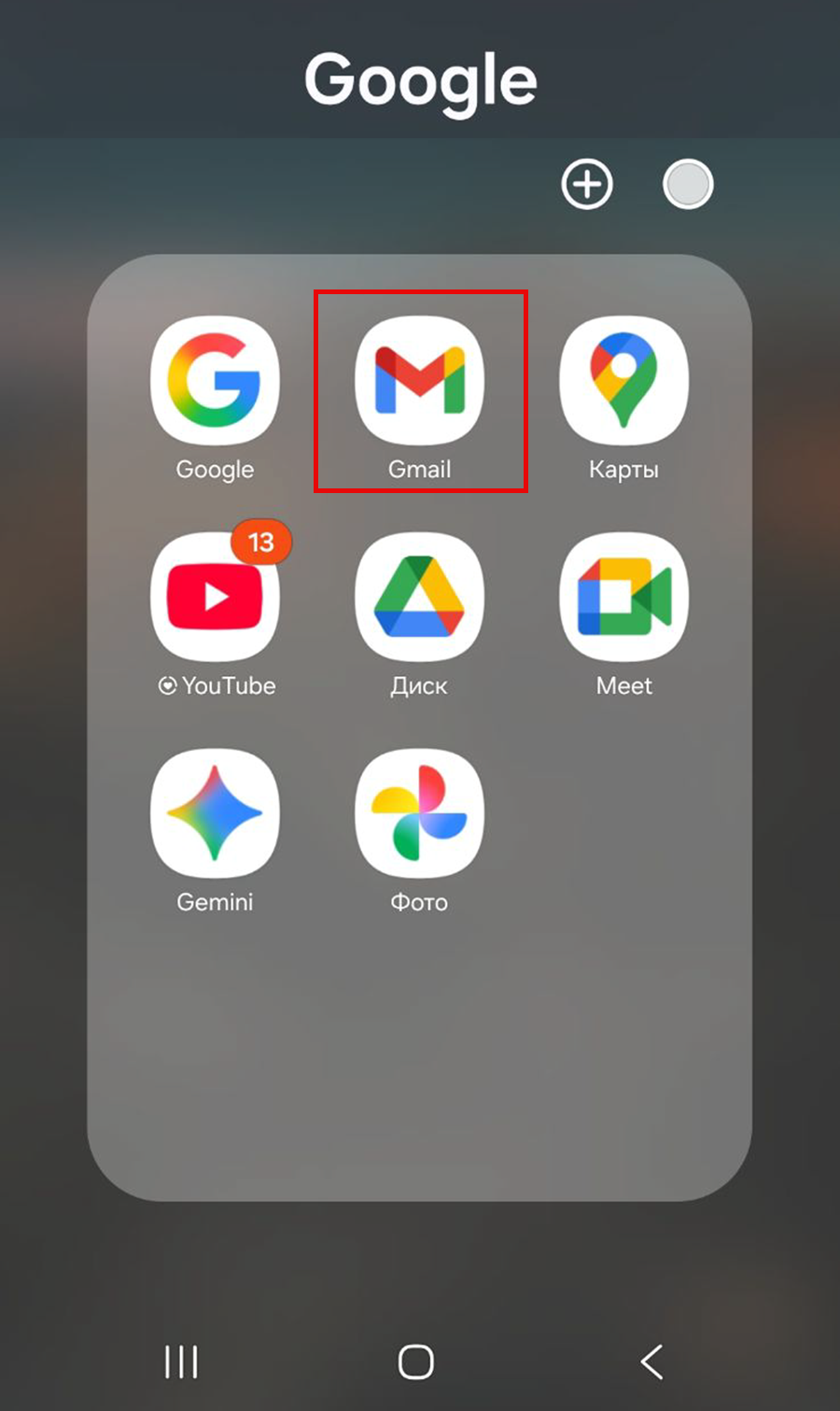Screen dimensions: 840x1411
Task: Show recent apps
Action: [181, 1362]
